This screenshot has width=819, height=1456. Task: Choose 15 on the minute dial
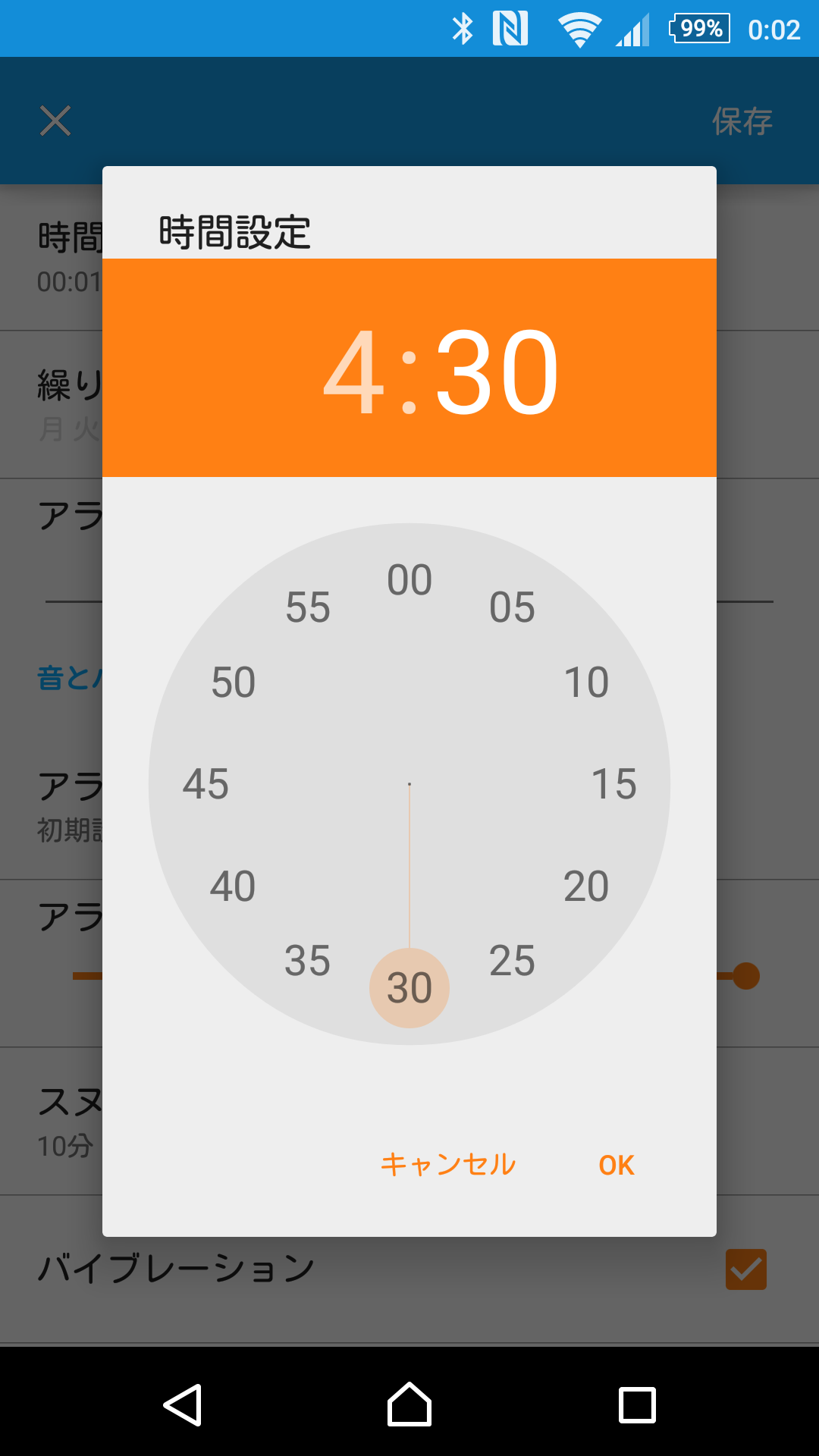[613, 784]
